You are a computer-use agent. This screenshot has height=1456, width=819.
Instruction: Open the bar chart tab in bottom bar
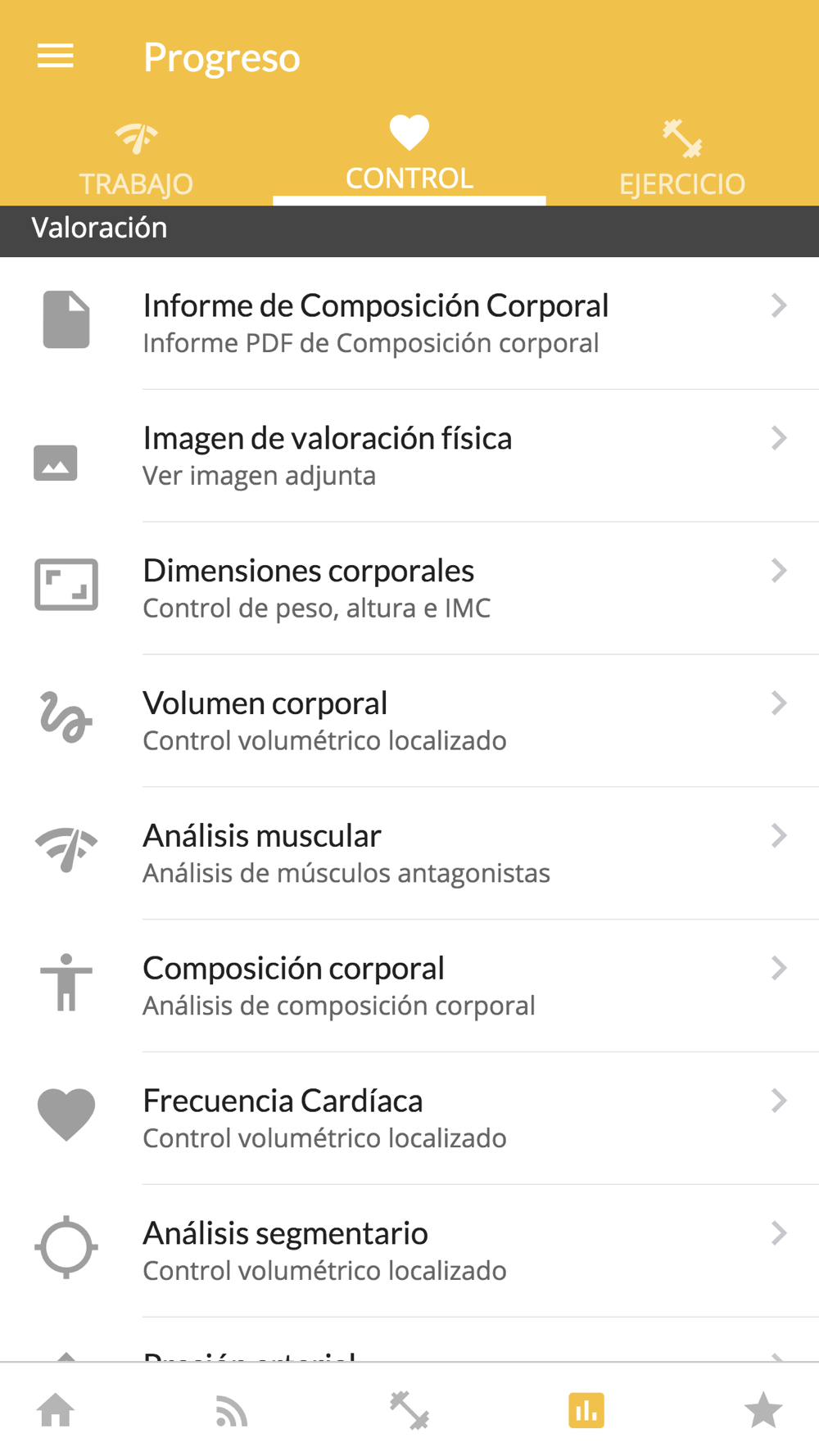coord(586,1410)
